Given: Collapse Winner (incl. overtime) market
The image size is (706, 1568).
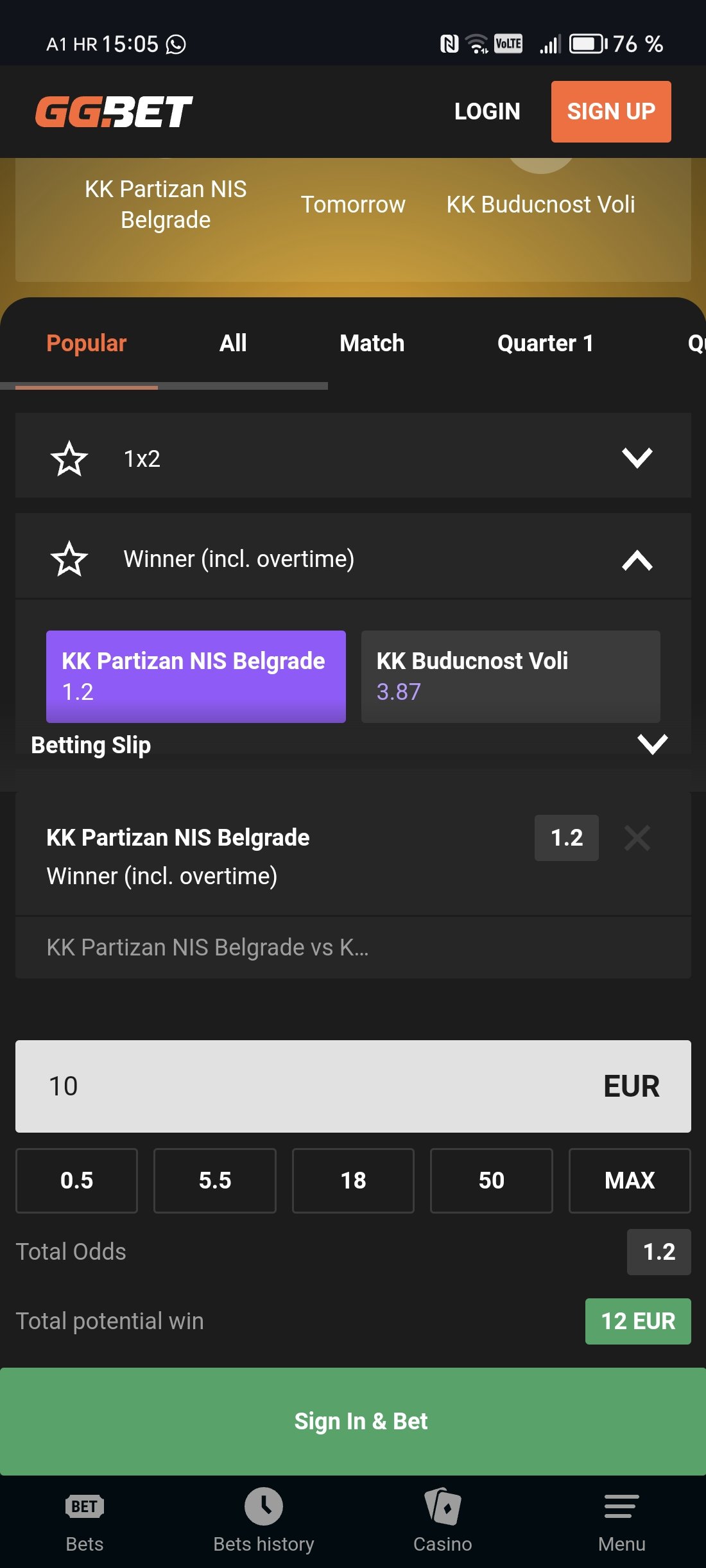Looking at the screenshot, I should click(637, 560).
